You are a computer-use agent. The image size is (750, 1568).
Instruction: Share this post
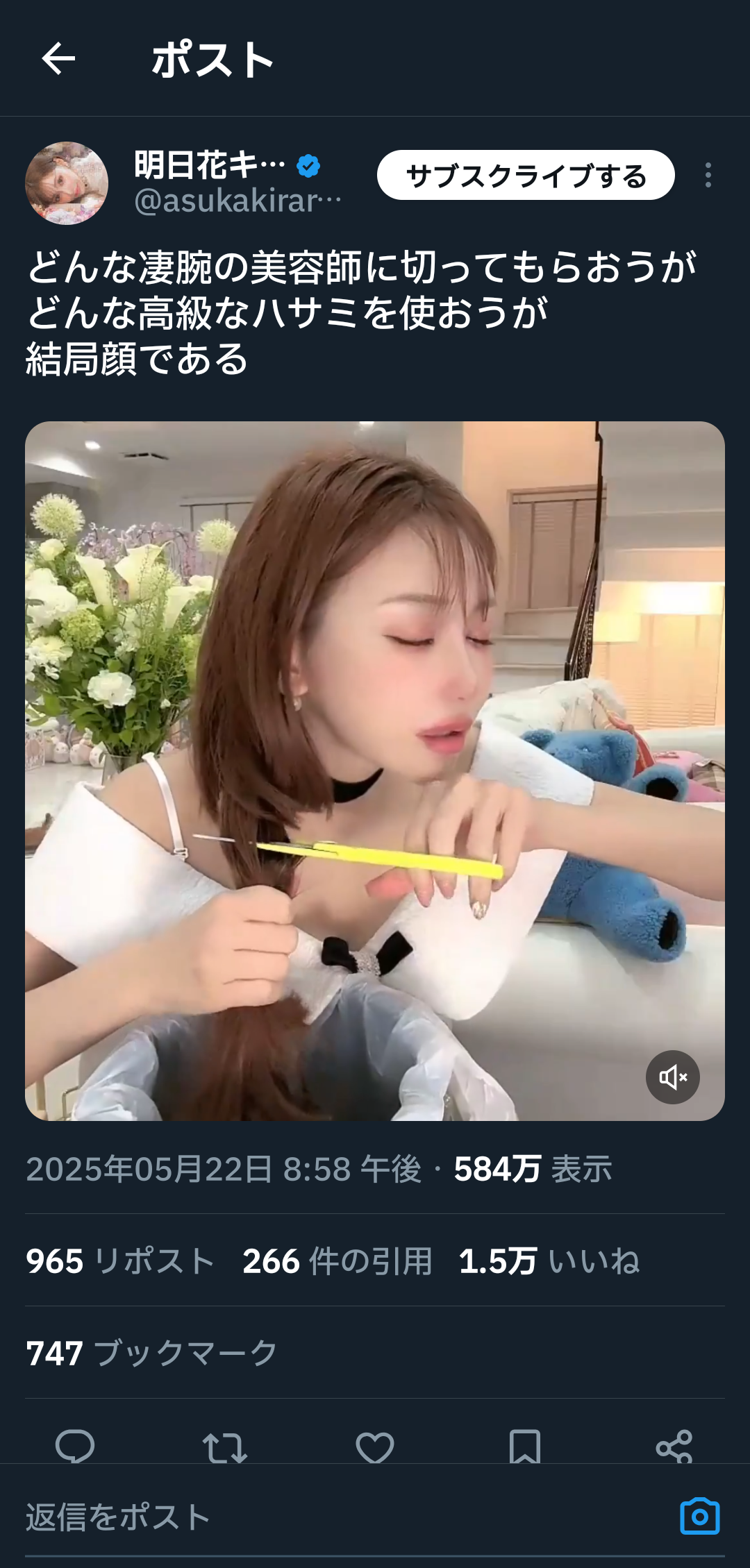click(x=674, y=1447)
